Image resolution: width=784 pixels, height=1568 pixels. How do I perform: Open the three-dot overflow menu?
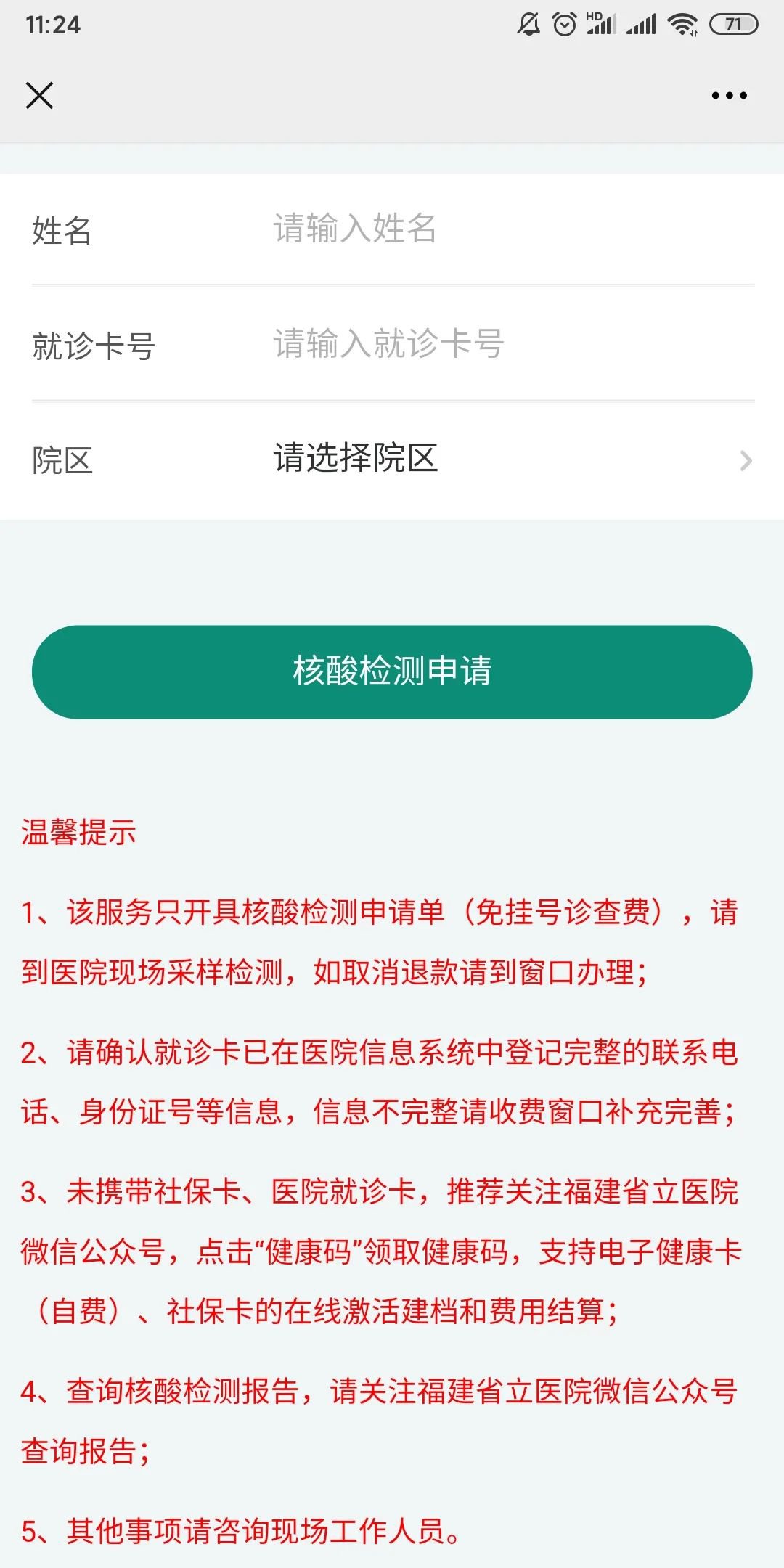point(729,95)
